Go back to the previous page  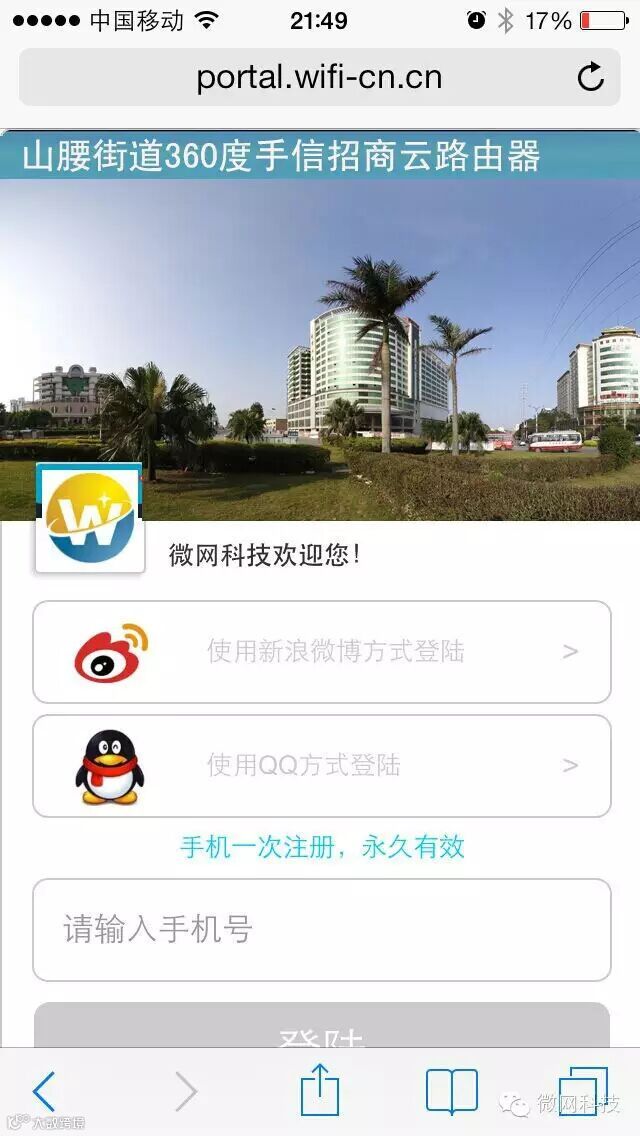click(44, 1091)
